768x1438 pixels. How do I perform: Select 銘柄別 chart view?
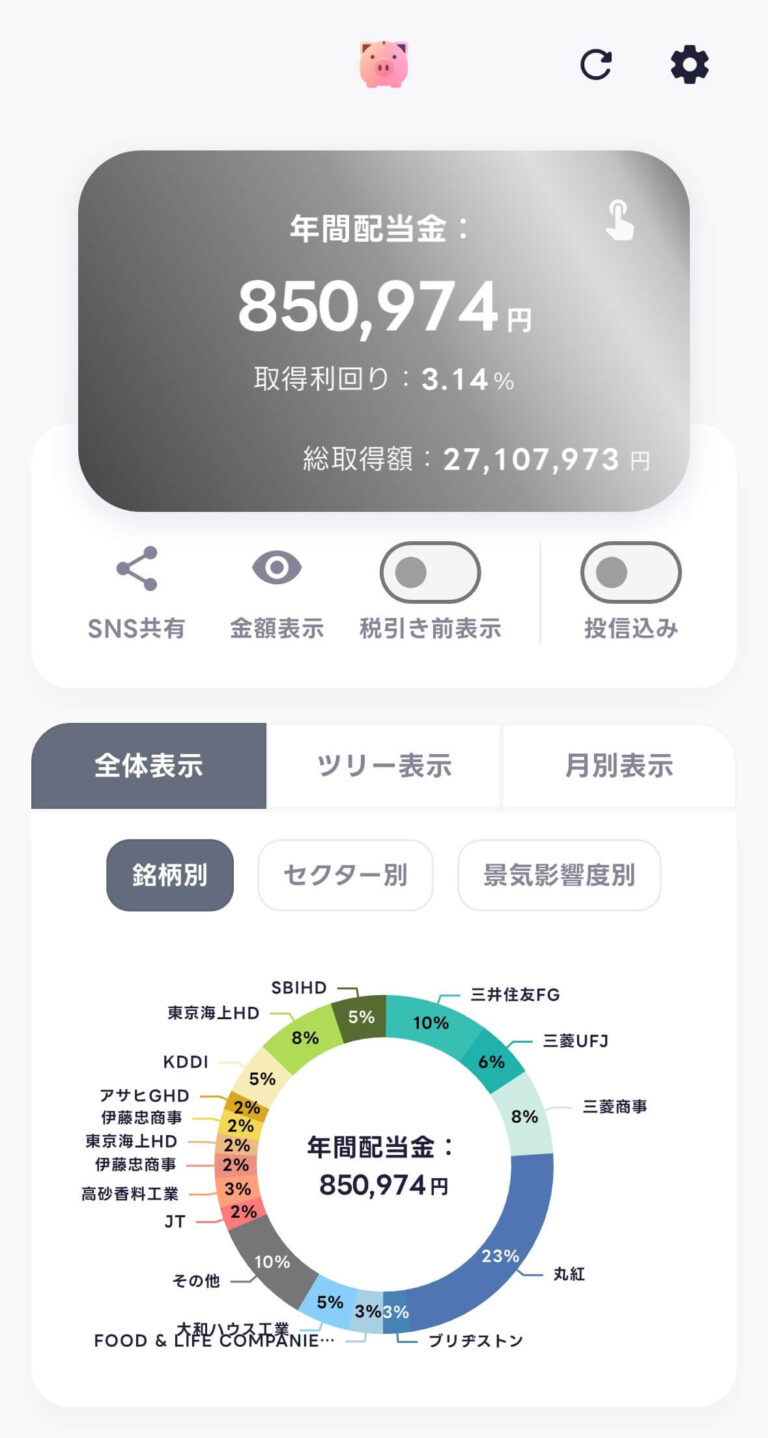pos(170,875)
